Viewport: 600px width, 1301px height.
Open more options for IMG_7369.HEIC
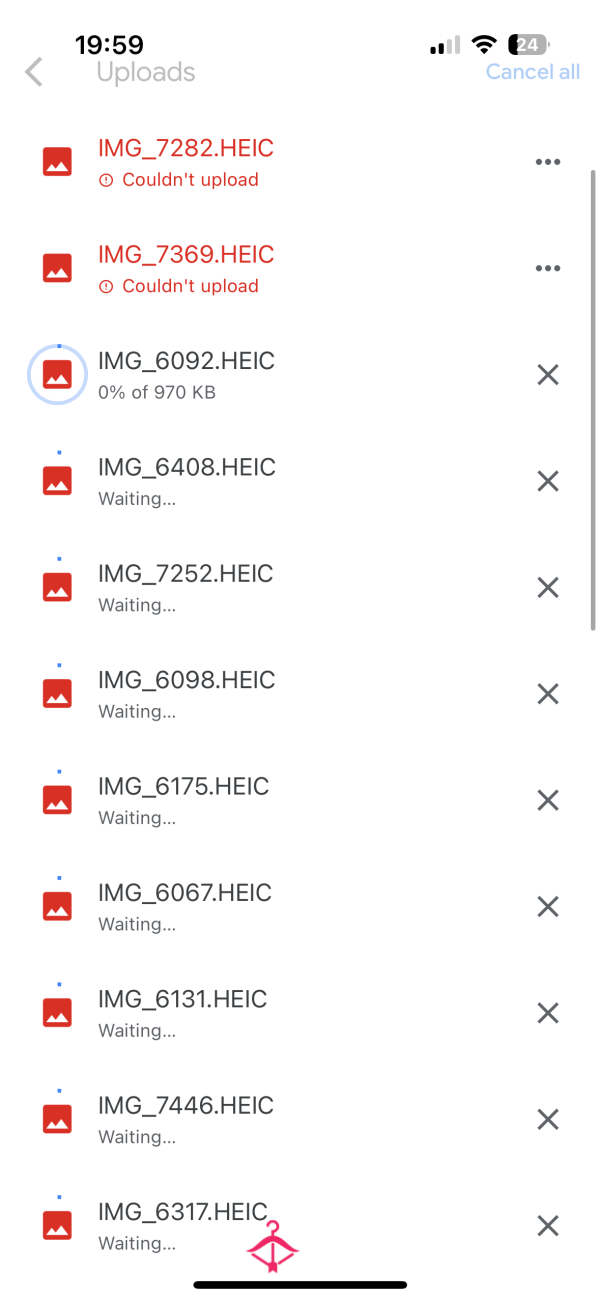548,268
